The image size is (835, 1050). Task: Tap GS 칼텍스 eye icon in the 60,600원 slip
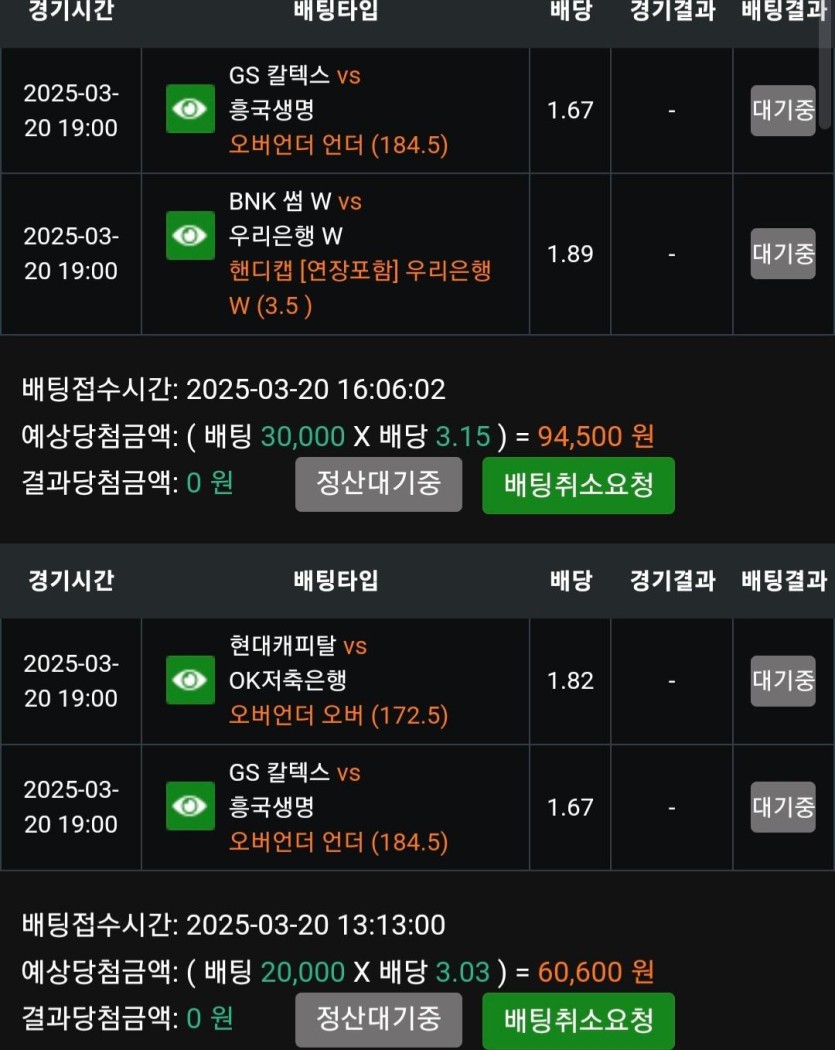pos(190,806)
